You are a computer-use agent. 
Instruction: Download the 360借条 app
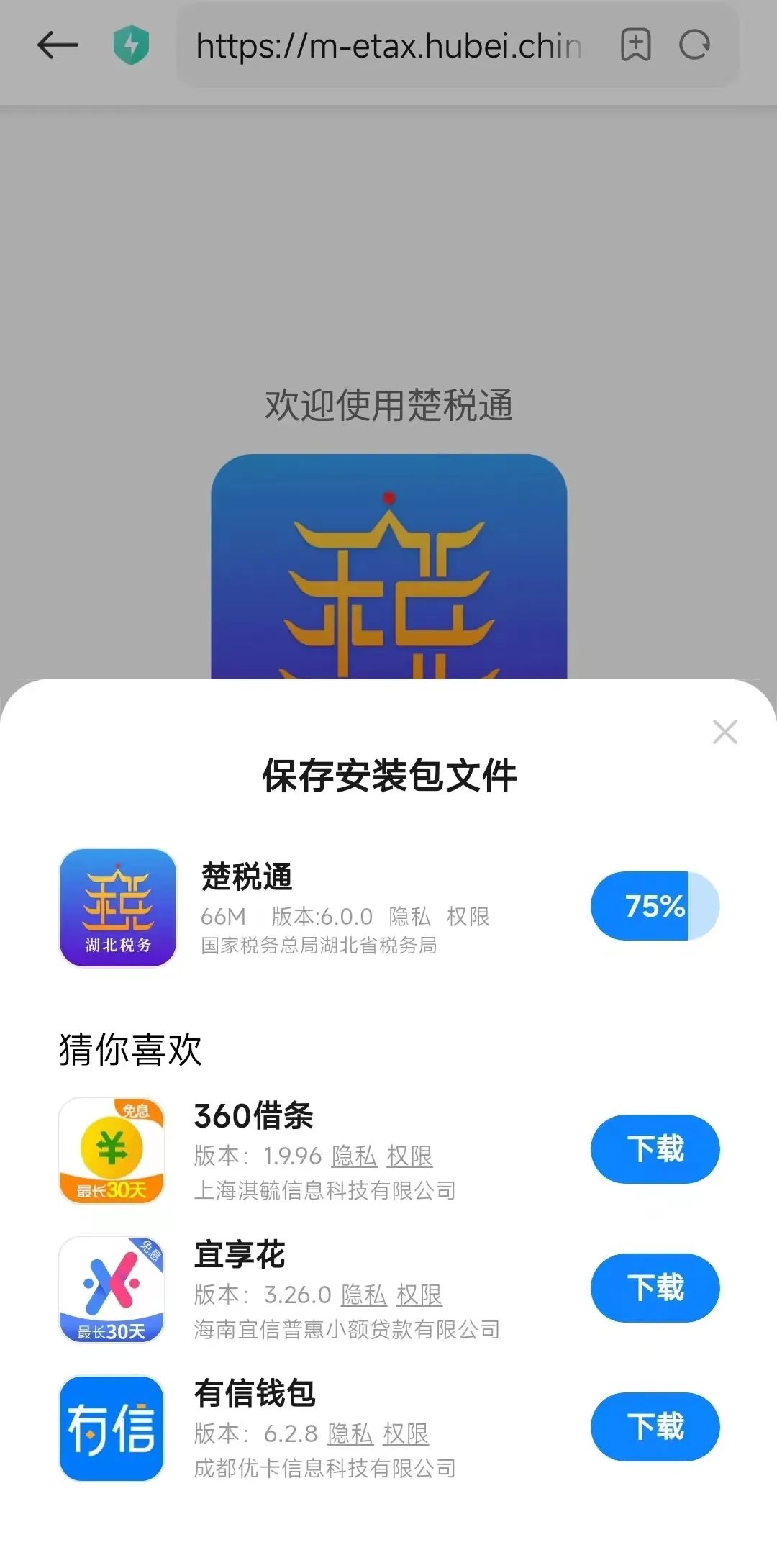click(x=655, y=1148)
